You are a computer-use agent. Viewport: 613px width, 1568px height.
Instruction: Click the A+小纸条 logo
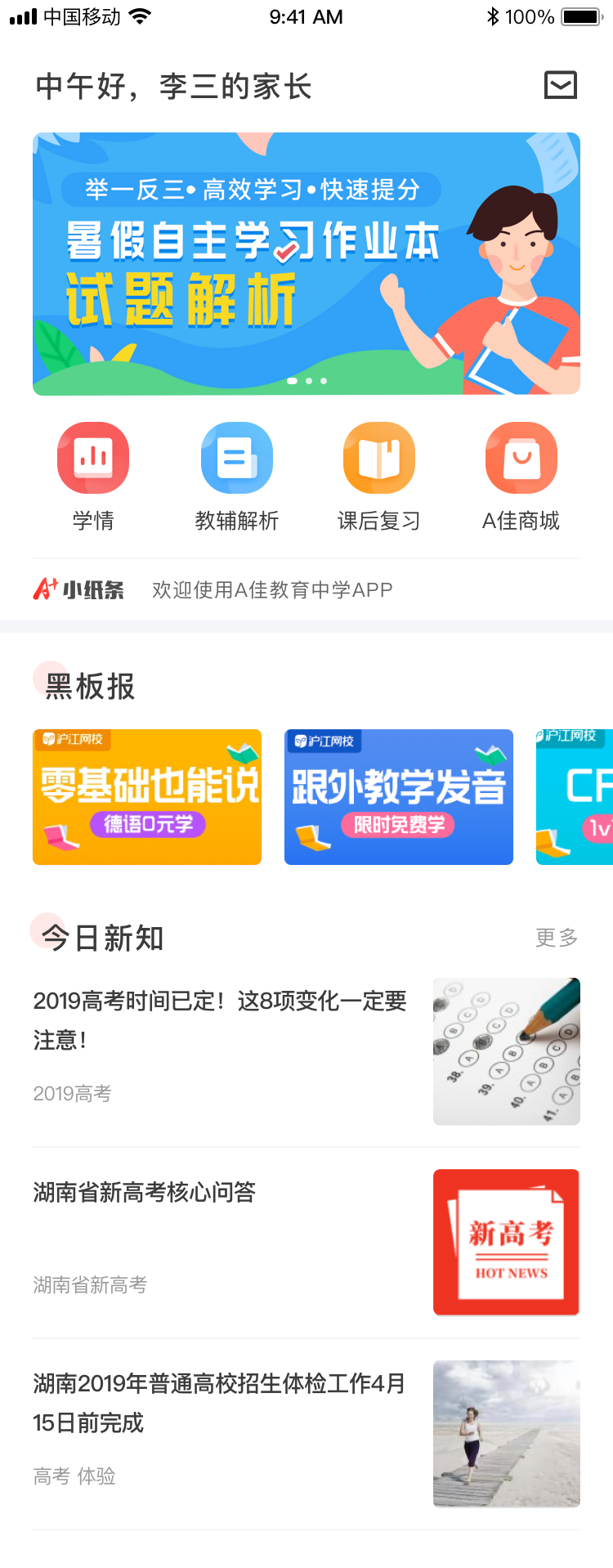click(79, 589)
